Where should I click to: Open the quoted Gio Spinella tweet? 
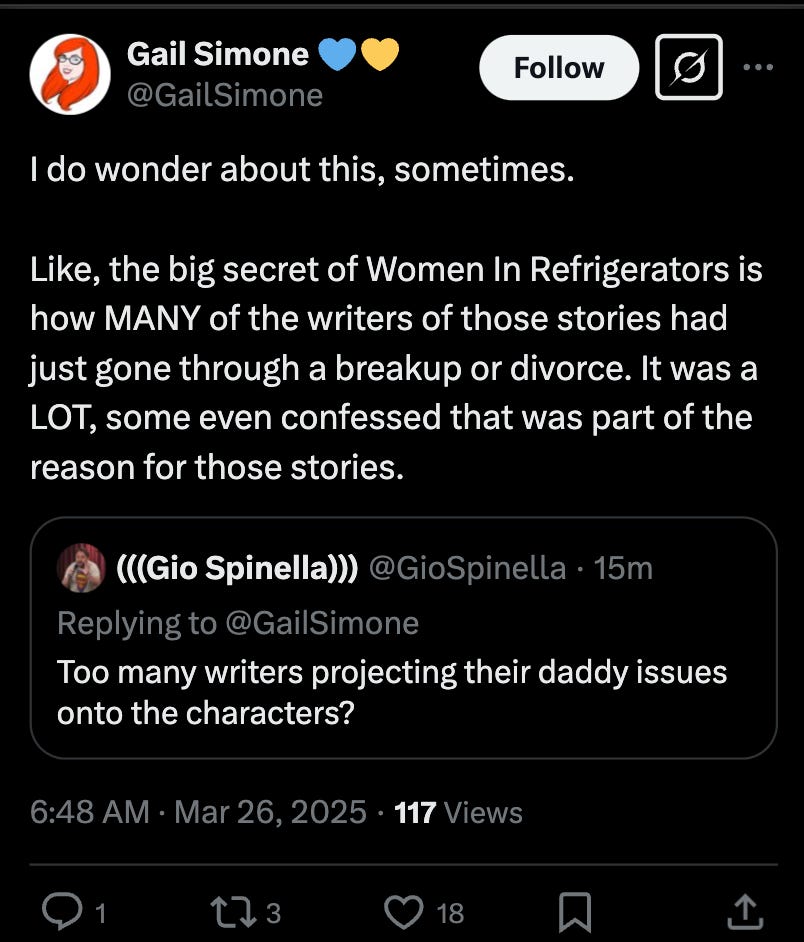click(x=403, y=637)
